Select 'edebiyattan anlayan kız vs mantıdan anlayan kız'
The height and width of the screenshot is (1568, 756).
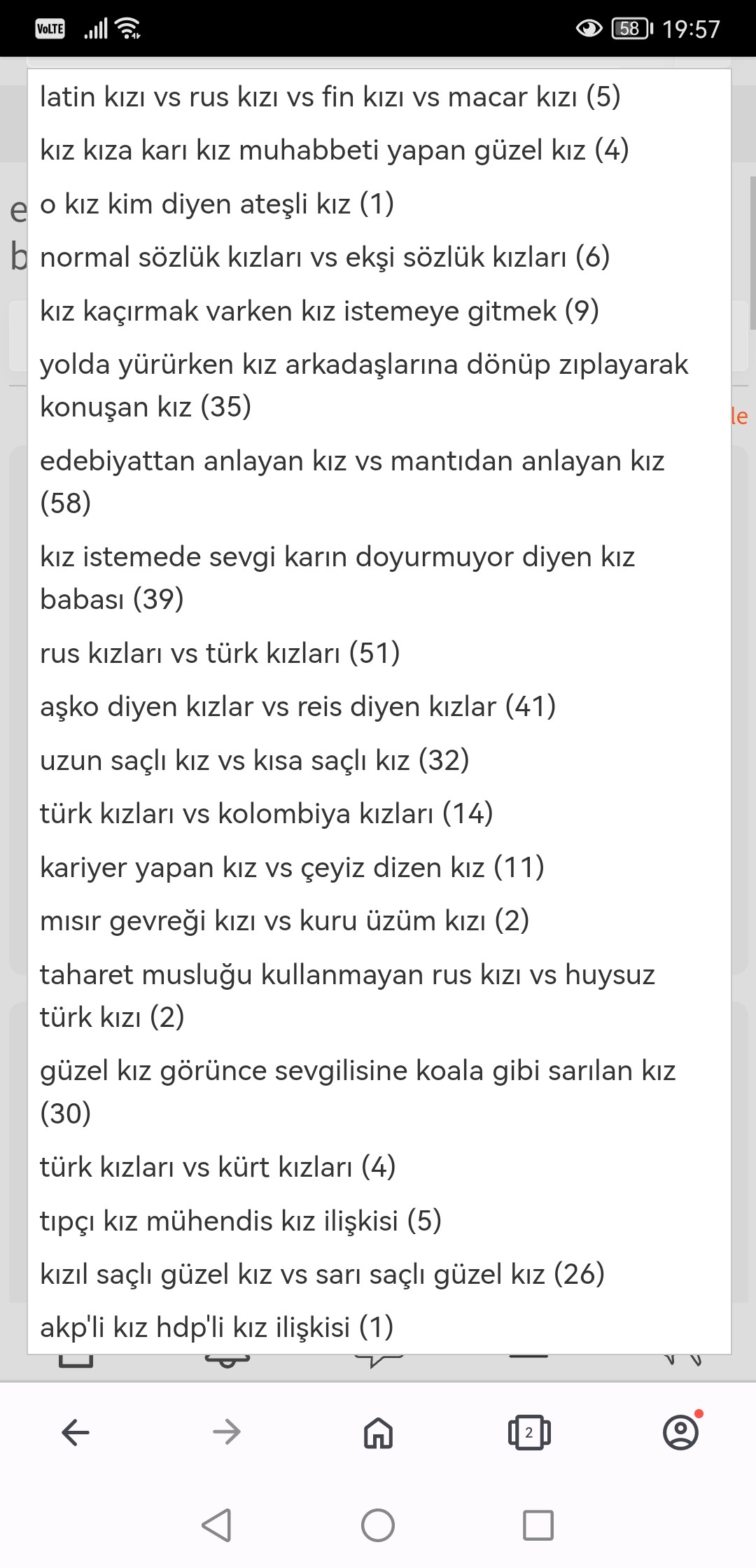(x=379, y=482)
